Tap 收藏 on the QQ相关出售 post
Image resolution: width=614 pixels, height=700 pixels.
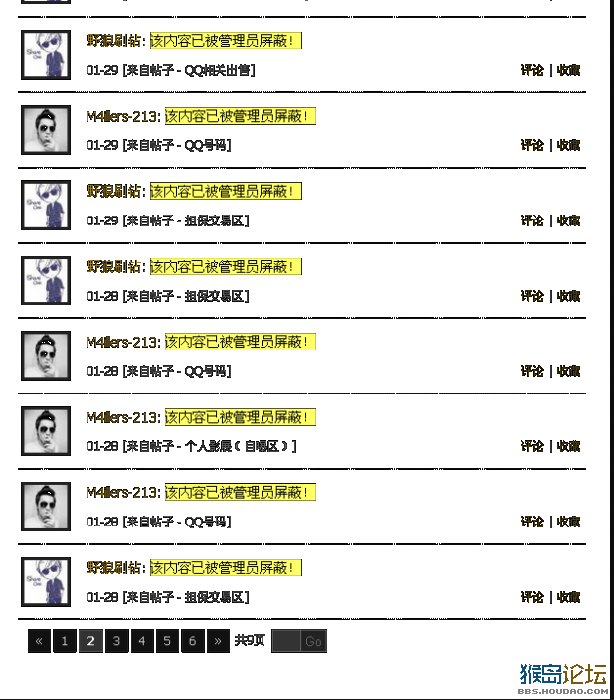point(568,70)
